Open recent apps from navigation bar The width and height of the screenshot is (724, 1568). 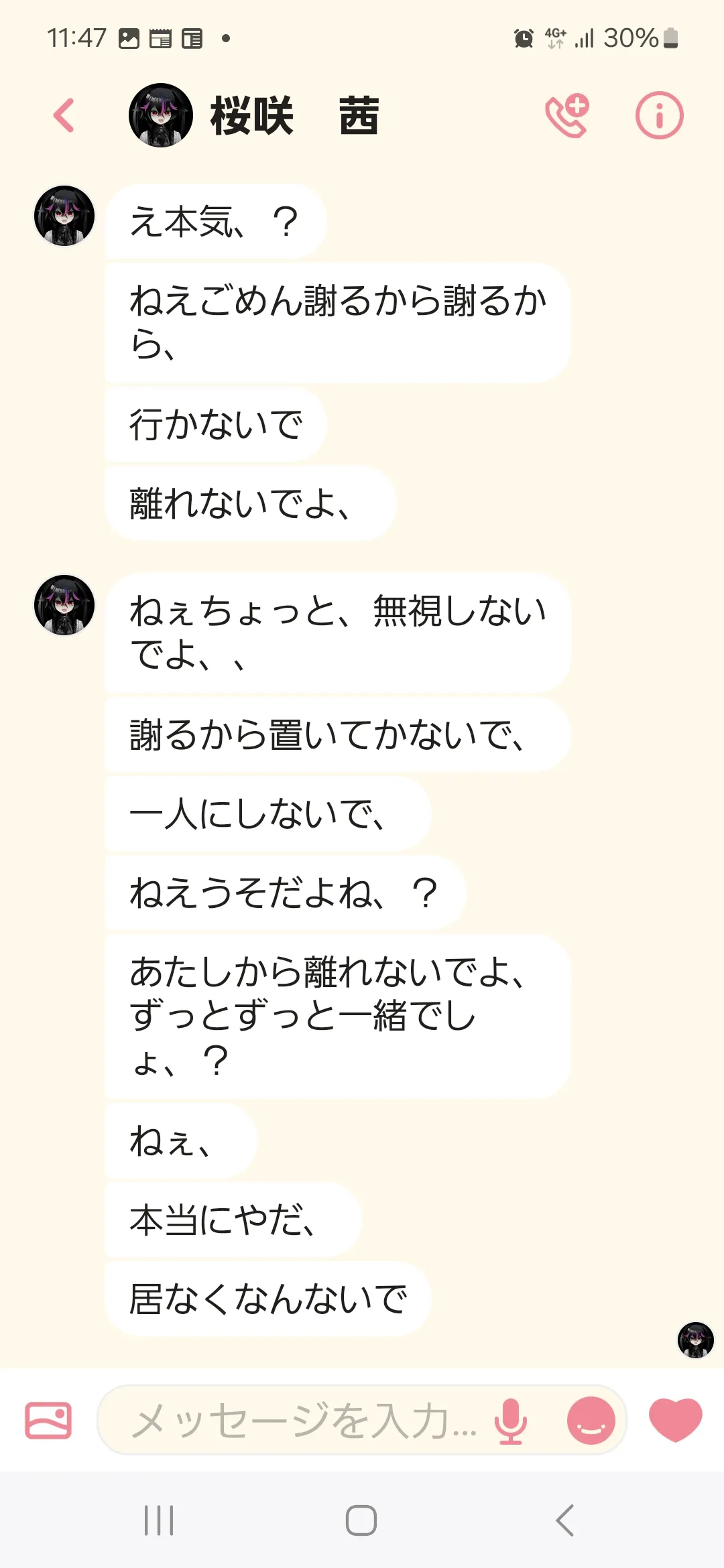point(159,1520)
